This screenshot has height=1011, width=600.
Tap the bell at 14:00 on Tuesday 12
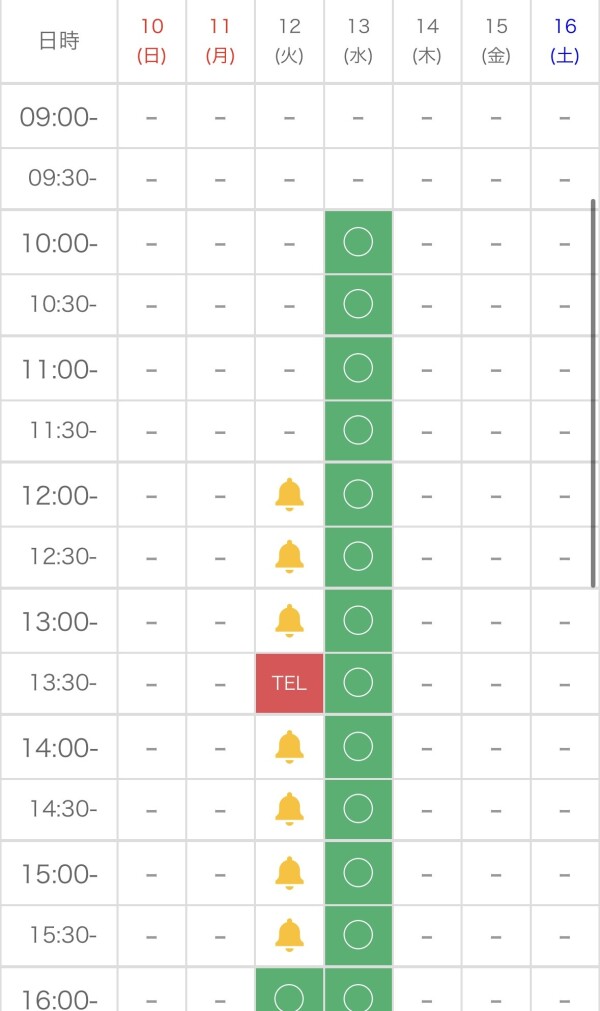pos(289,747)
